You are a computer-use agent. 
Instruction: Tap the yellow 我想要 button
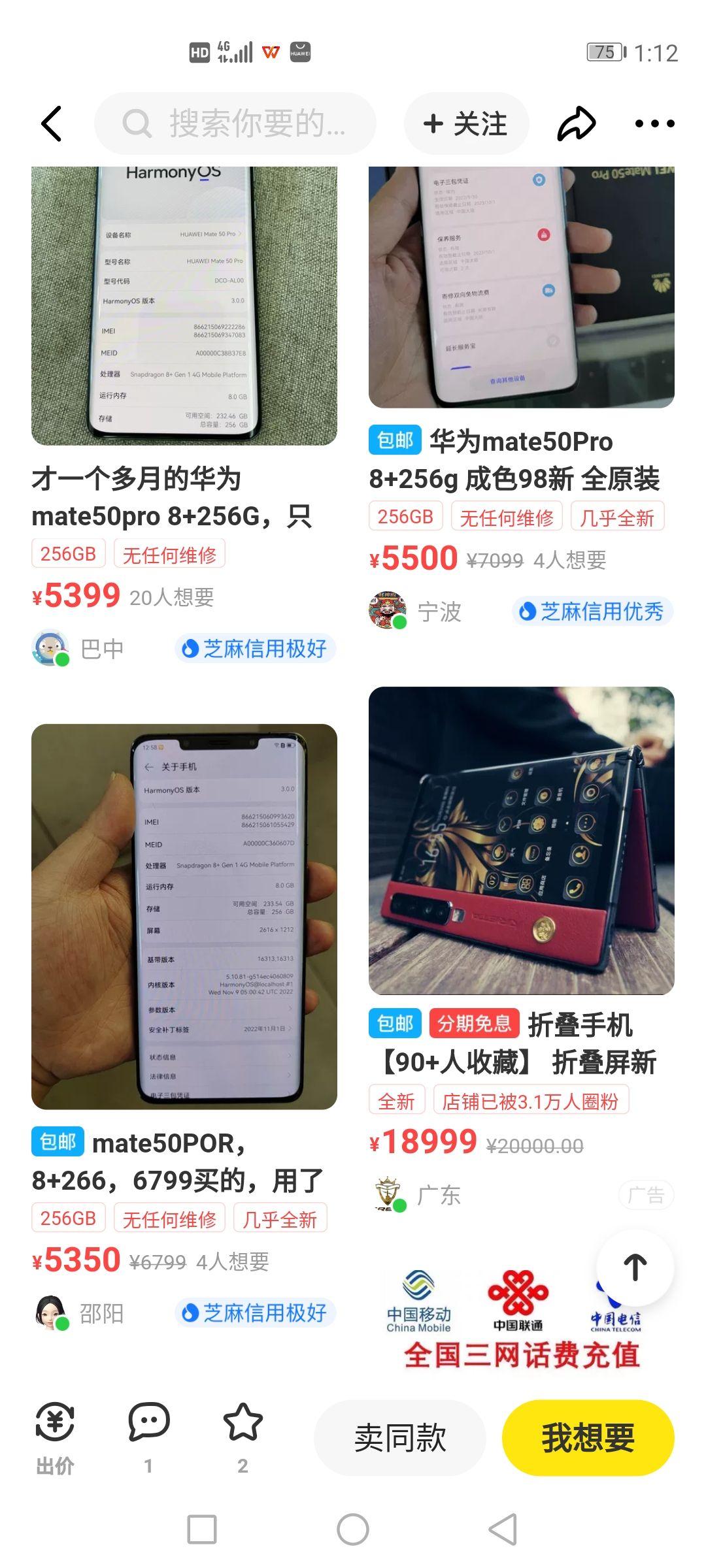[x=588, y=1437]
